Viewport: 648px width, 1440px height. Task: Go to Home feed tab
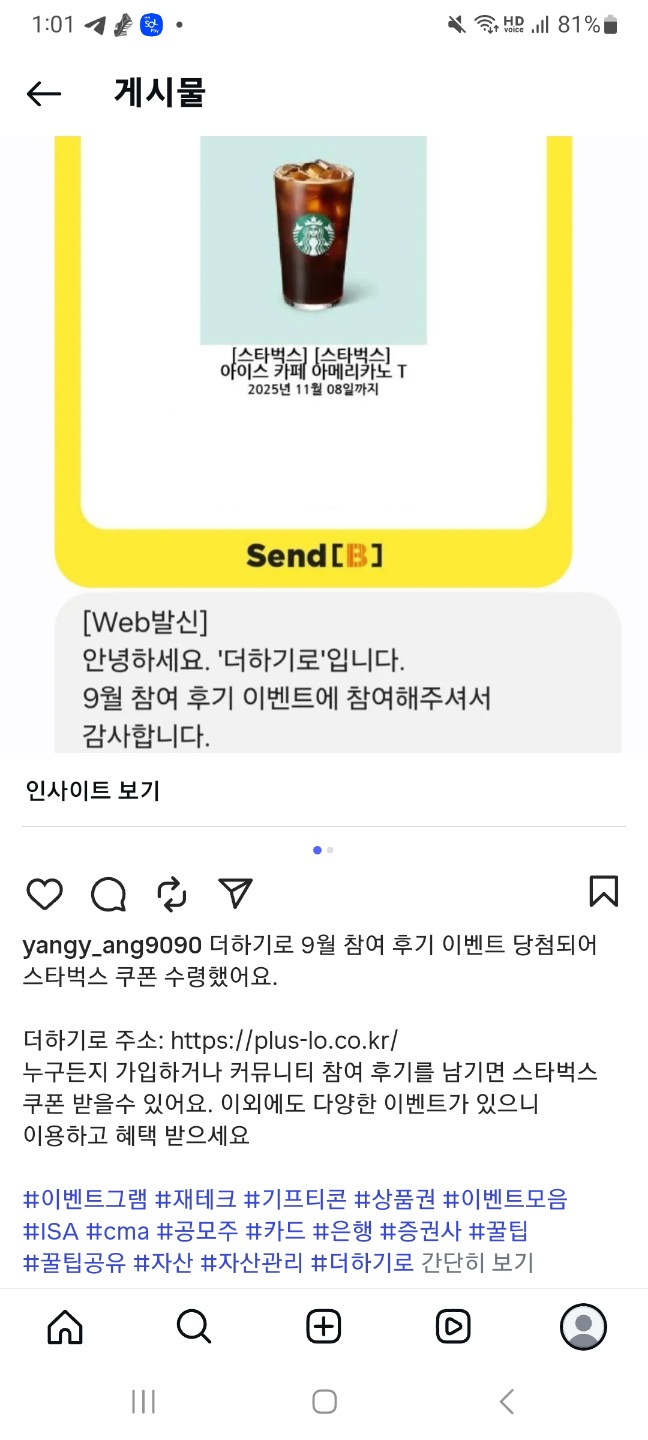coord(65,1327)
